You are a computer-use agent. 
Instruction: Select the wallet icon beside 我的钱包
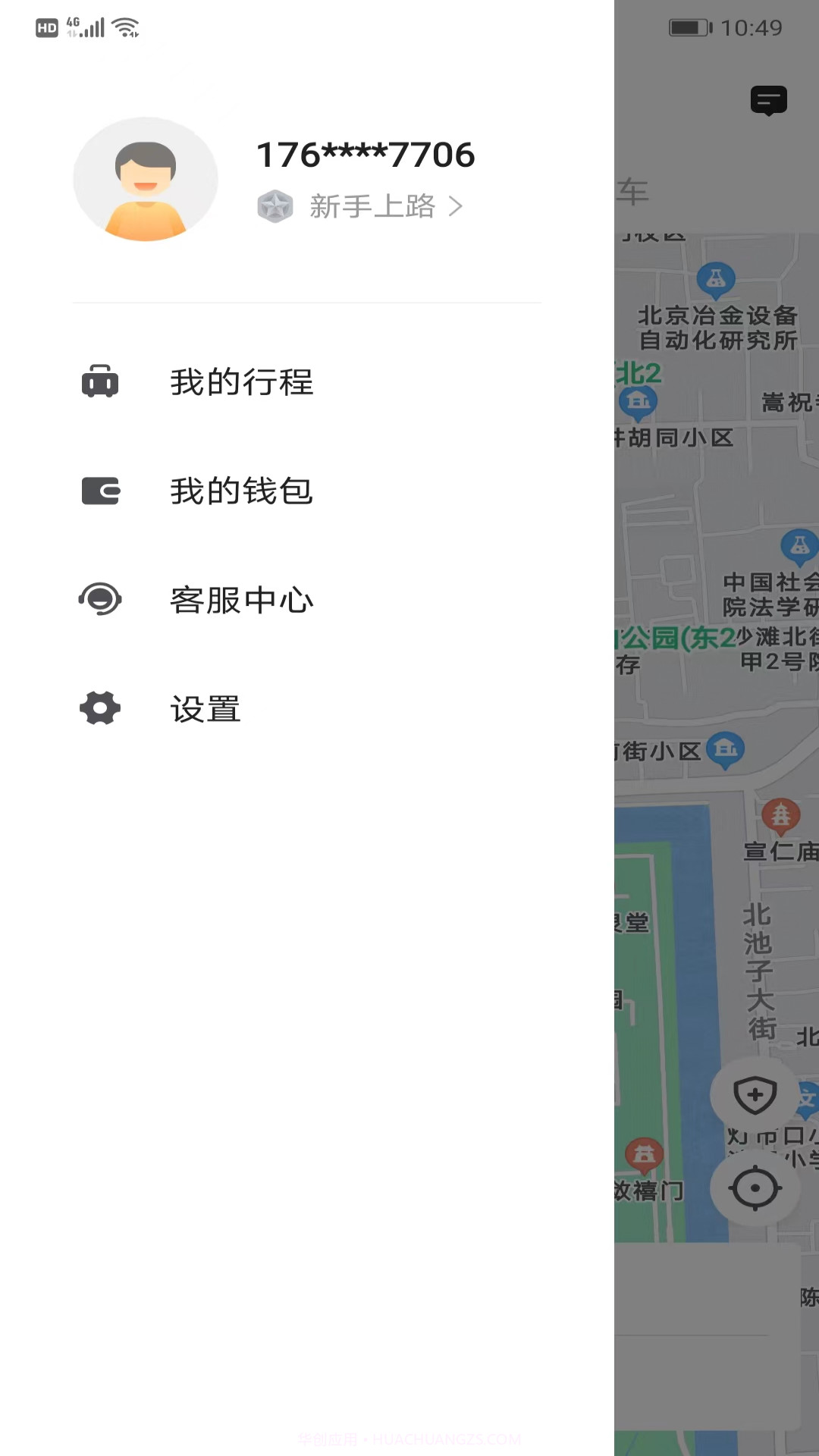pos(99,491)
